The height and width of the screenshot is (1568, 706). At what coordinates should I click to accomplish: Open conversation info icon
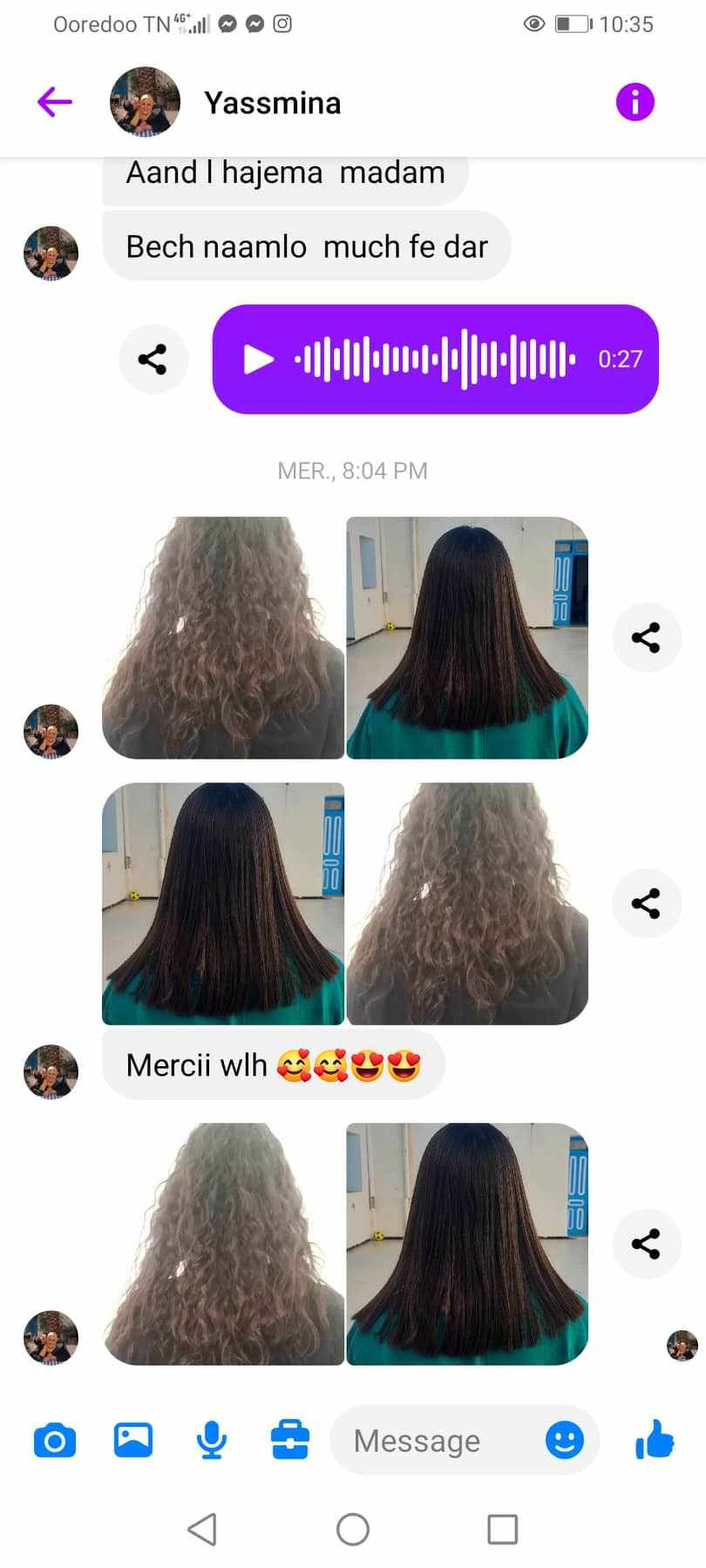pyautogui.click(x=635, y=102)
